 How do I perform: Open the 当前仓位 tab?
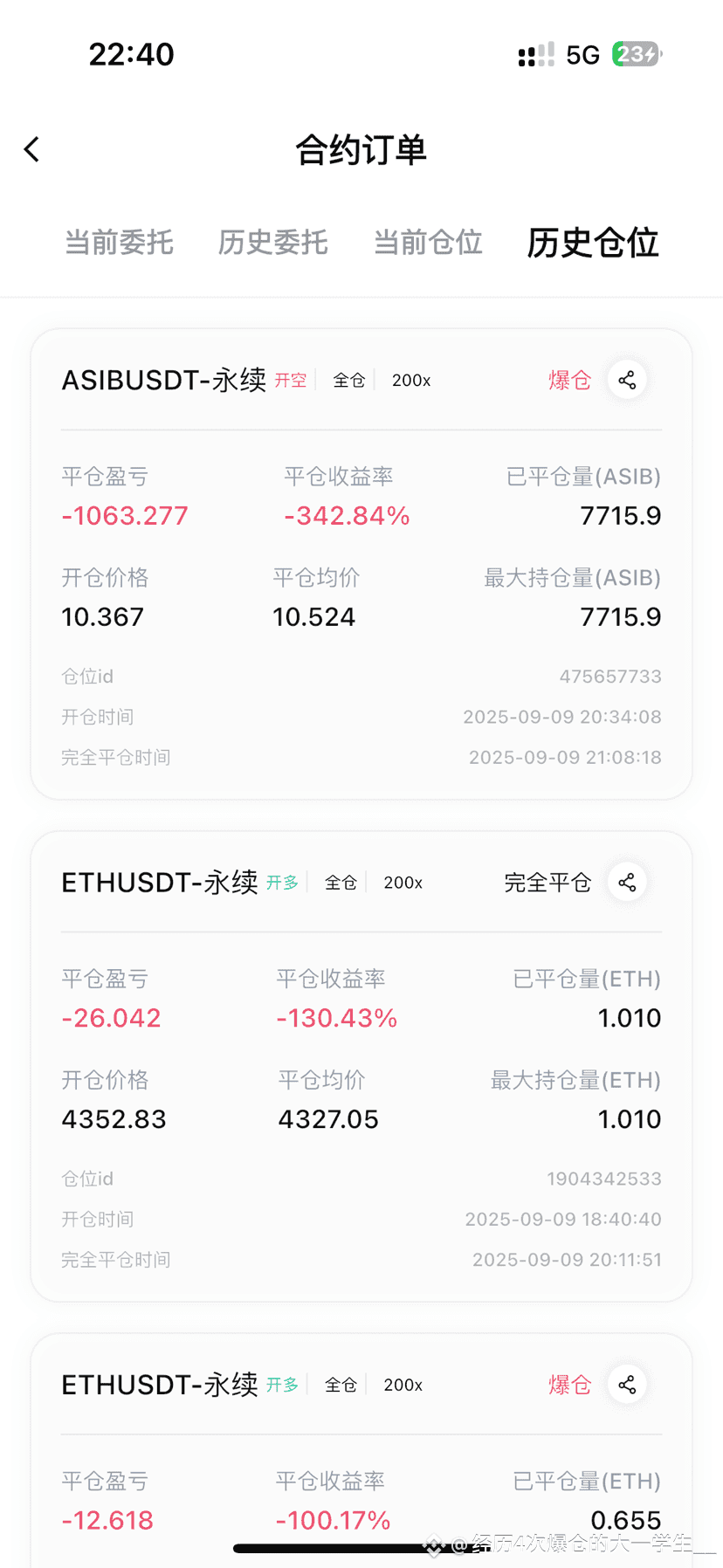[x=428, y=243]
